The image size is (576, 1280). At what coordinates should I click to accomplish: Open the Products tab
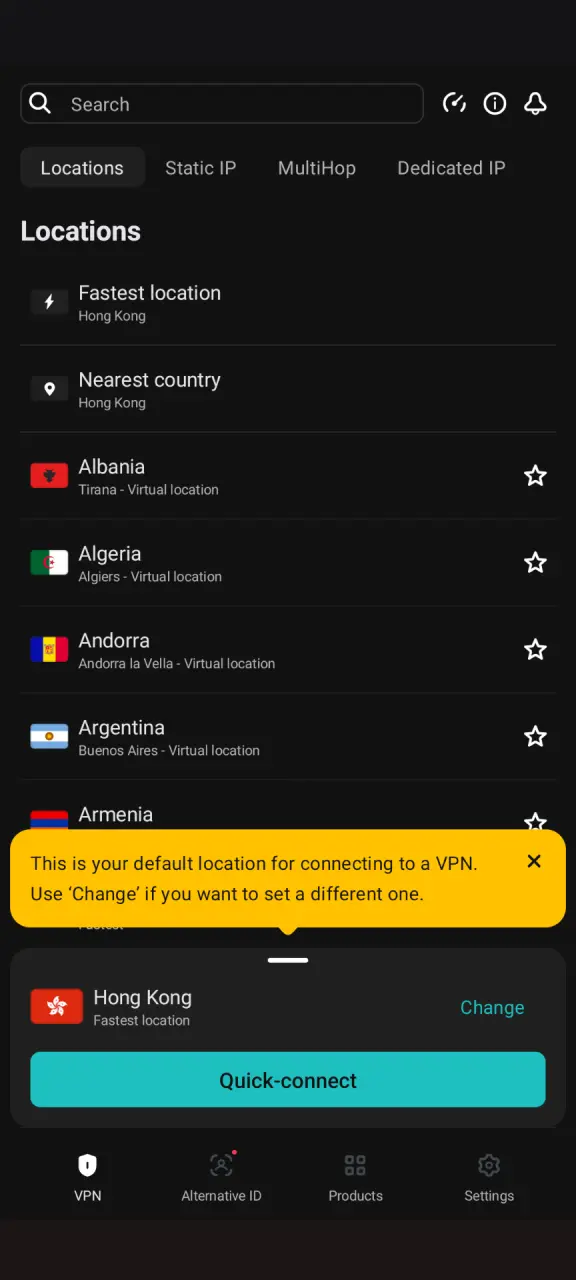355,1177
